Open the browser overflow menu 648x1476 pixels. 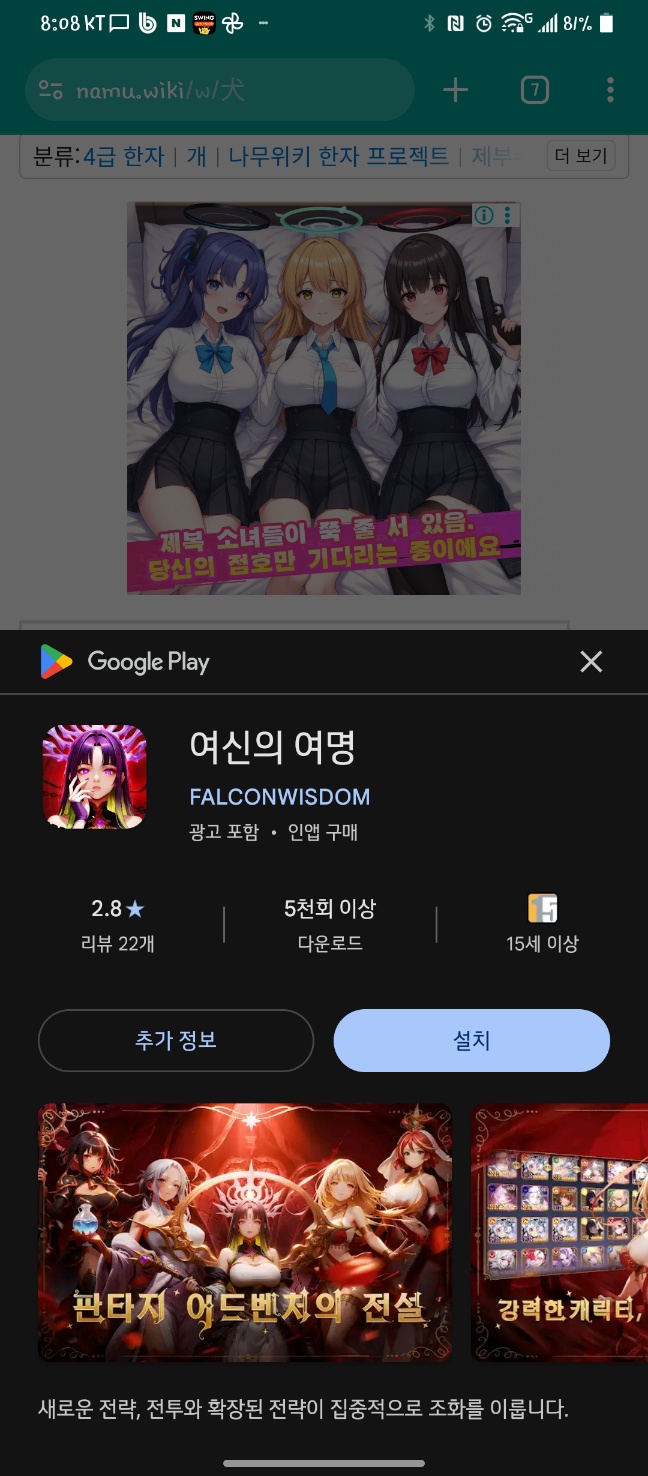tap(610, 91)
